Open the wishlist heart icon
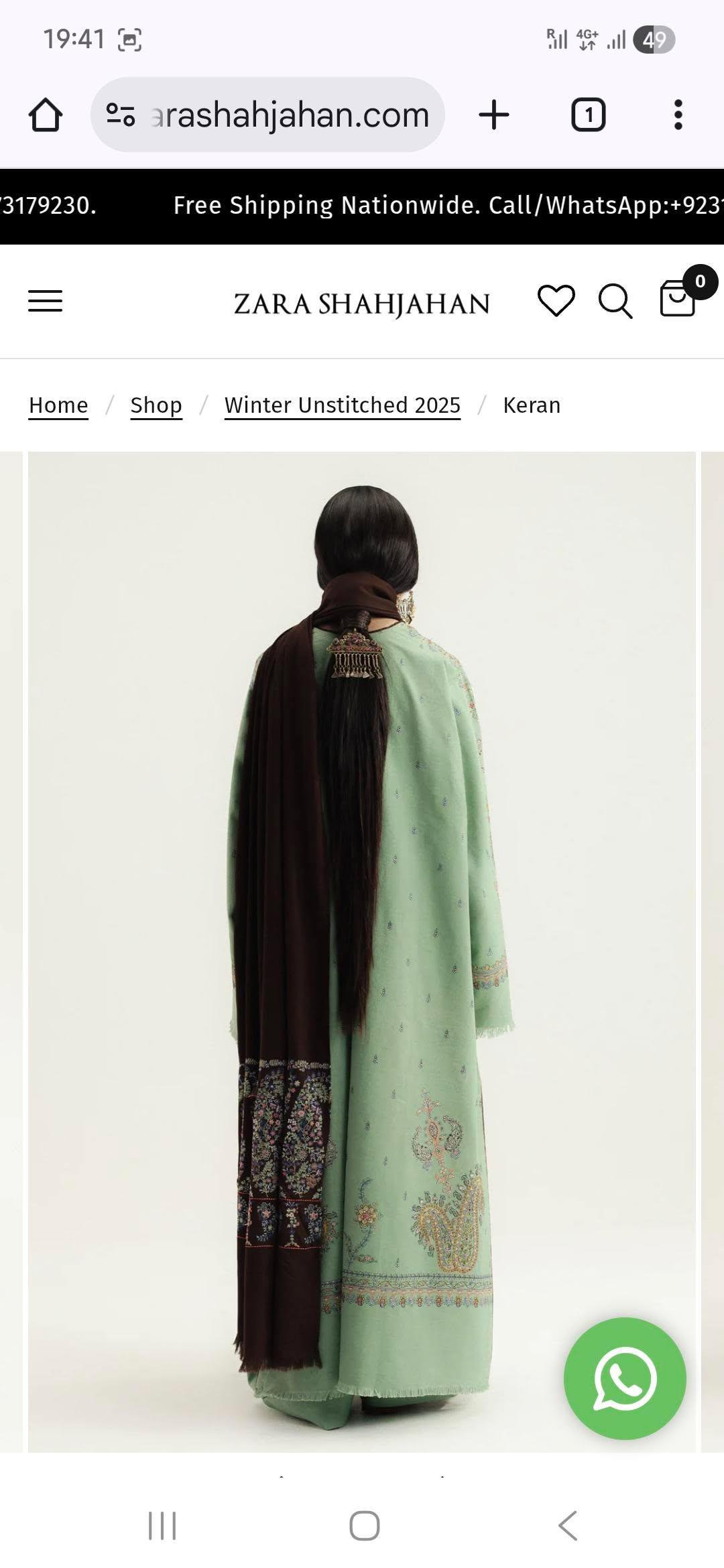The width and height of the screenshot is (724, 1568). click(556, 301)
